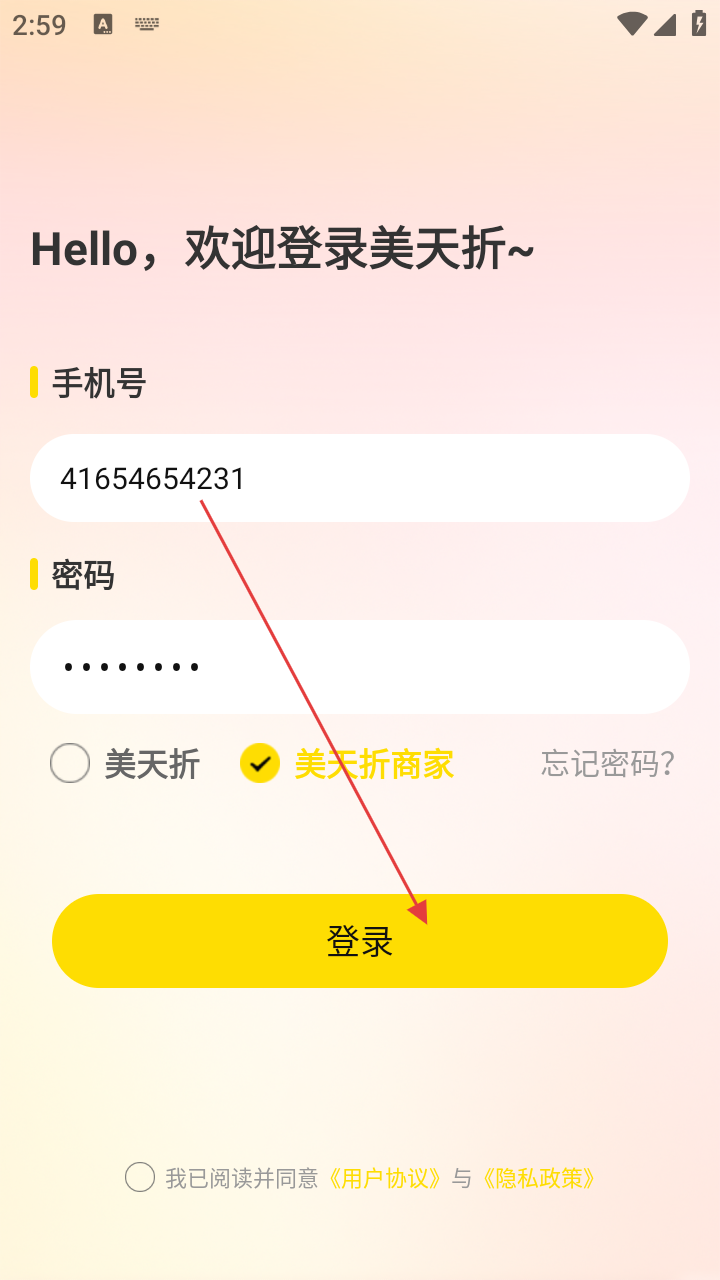720x1280 pixels.
Task: View the 《隐私政策》 link
Action: tap(539, 1178)
